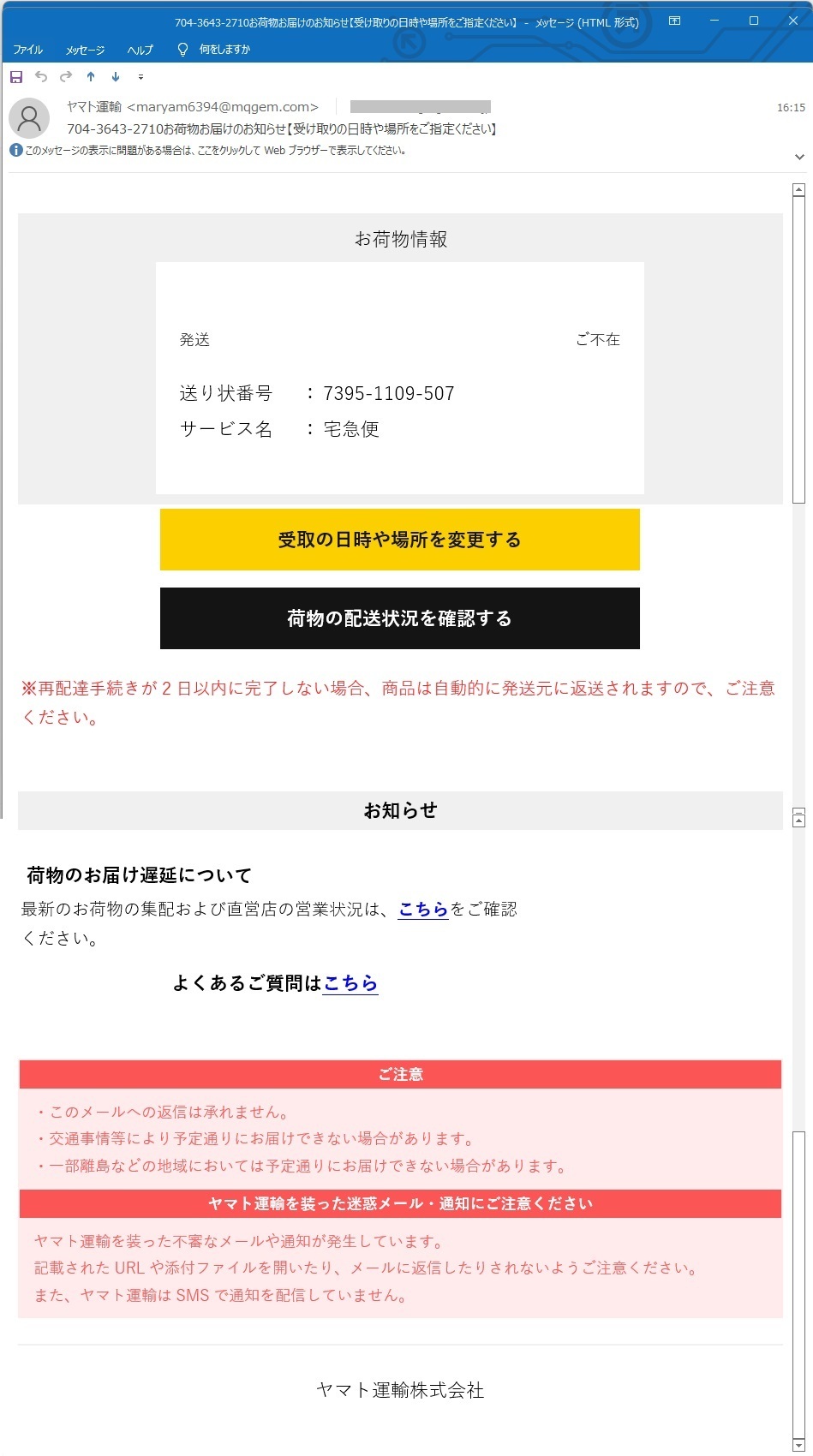
Task: Open the ファイル menu
Action: [x=27, y=50]
